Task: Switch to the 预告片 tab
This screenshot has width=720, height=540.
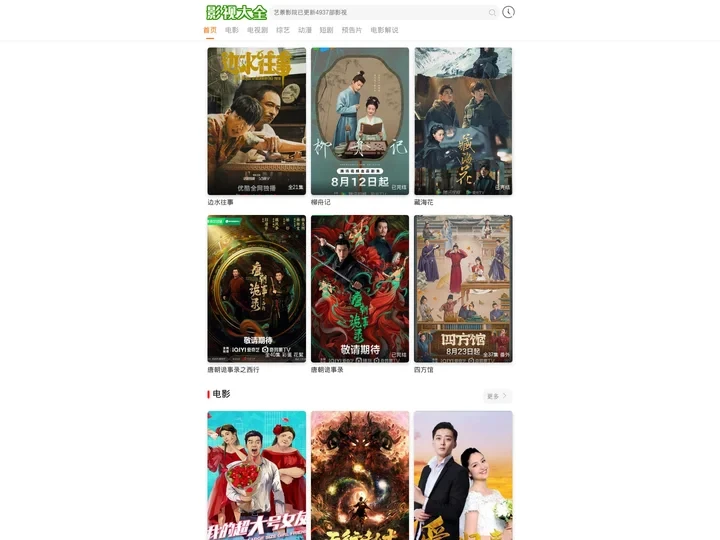Action: pos(351,30)
